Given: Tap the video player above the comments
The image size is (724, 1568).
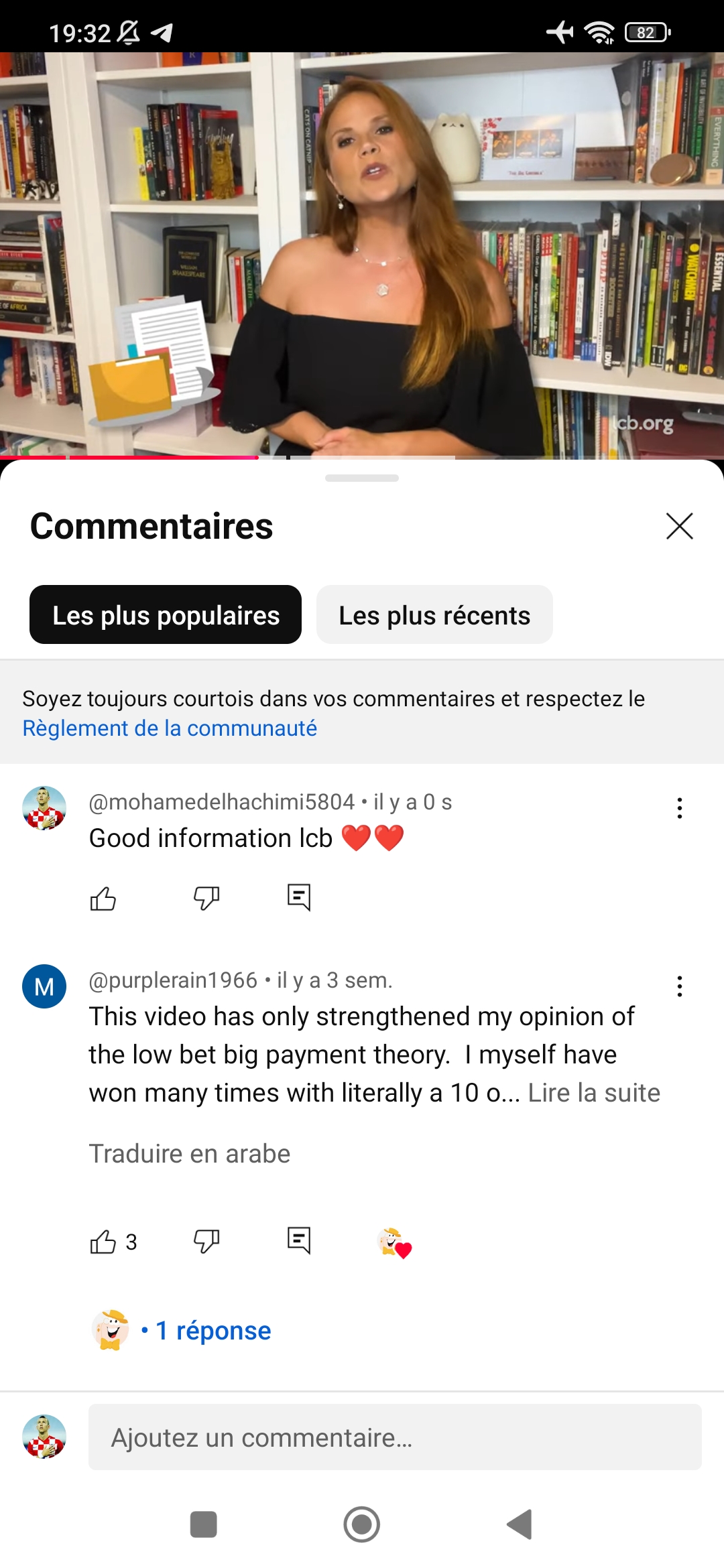Looking at the screenshot, I should (x=362, y=255).
